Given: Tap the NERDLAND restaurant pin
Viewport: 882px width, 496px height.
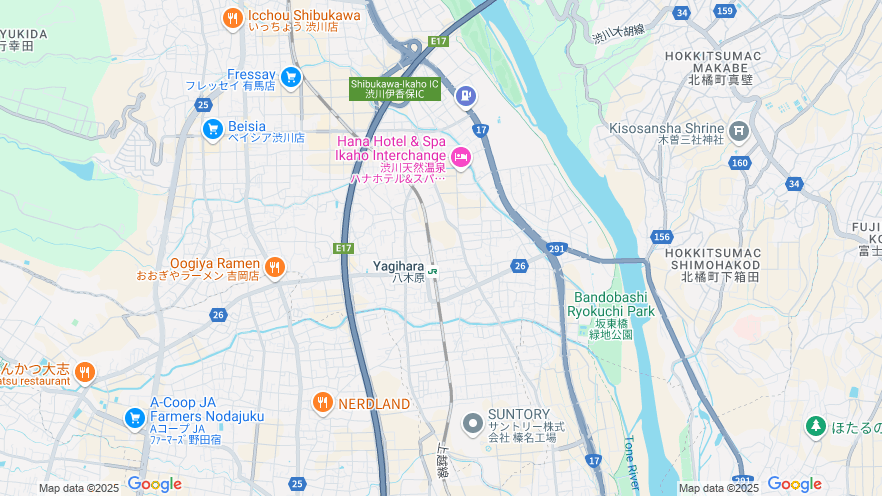Looking at the screenshot, I should pyautogui.click(x=322, y=403).
